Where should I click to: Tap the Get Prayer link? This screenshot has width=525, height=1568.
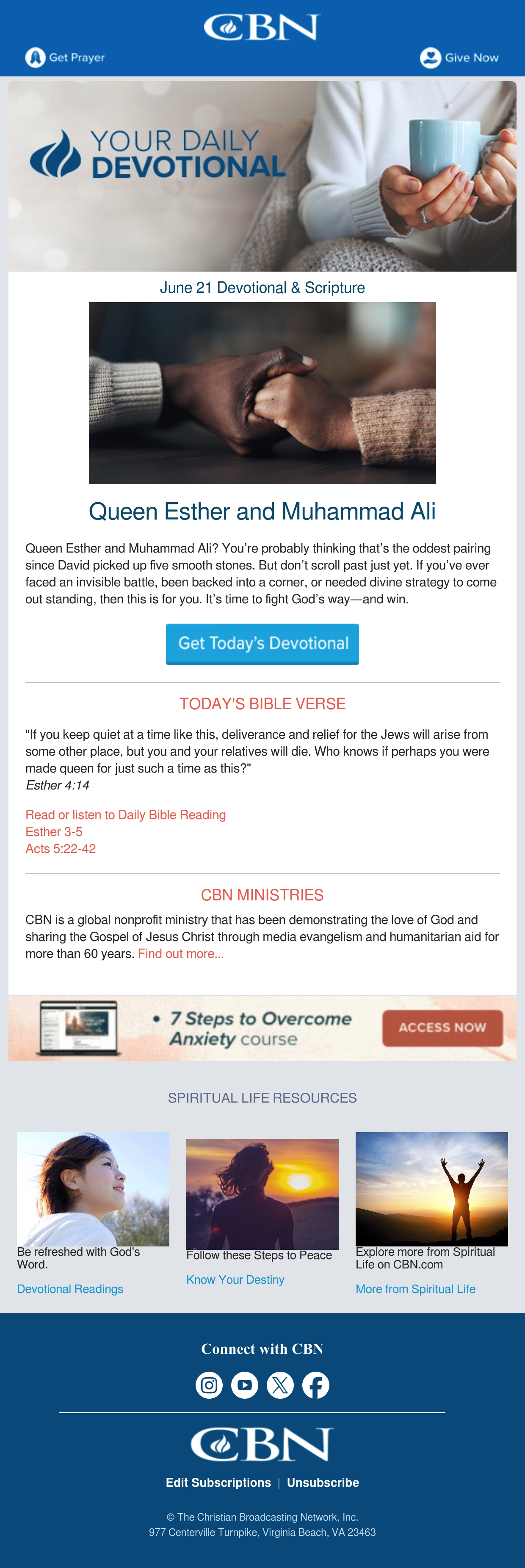click(x=65, y=57)
